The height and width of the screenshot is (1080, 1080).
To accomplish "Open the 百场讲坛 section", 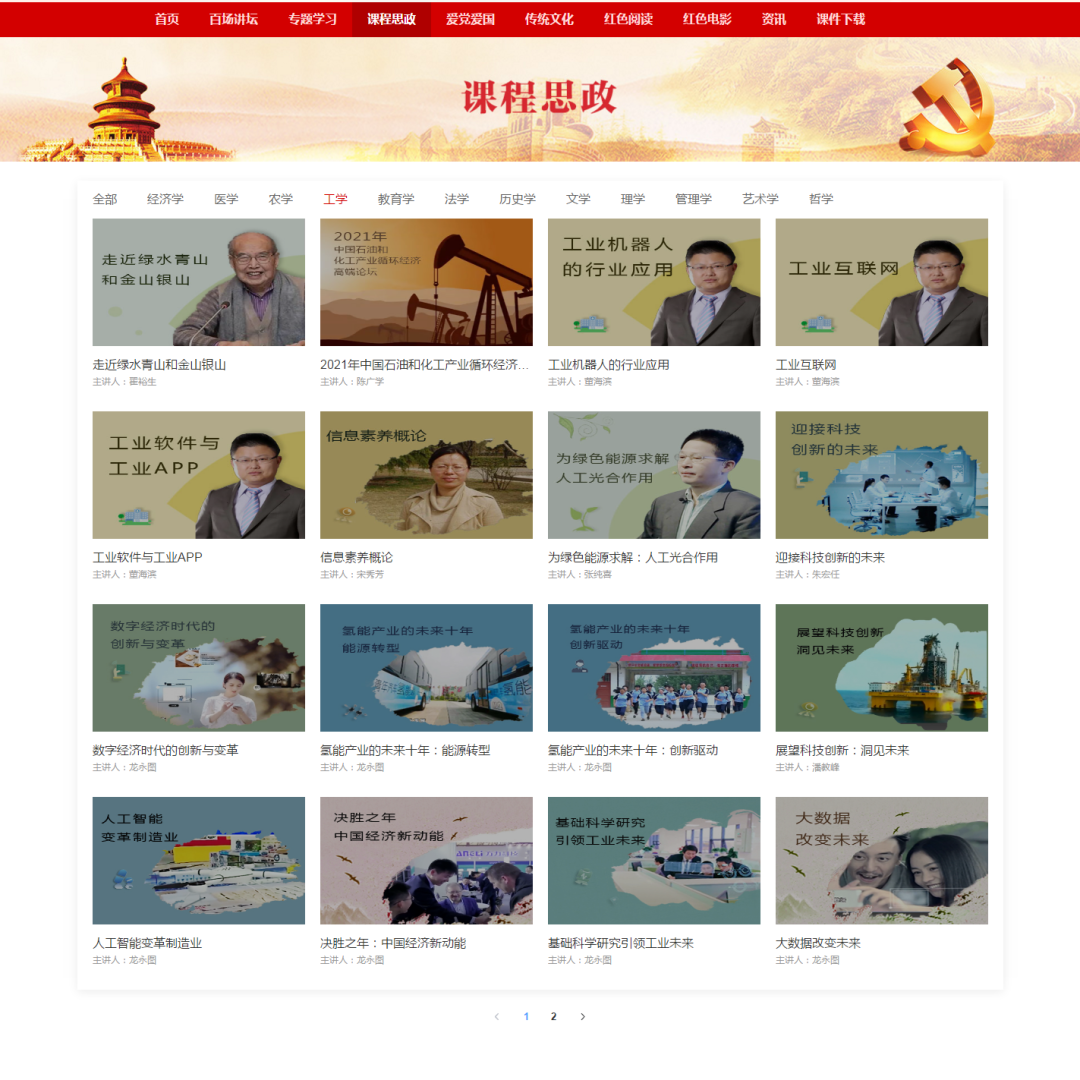I will (233, 19).
